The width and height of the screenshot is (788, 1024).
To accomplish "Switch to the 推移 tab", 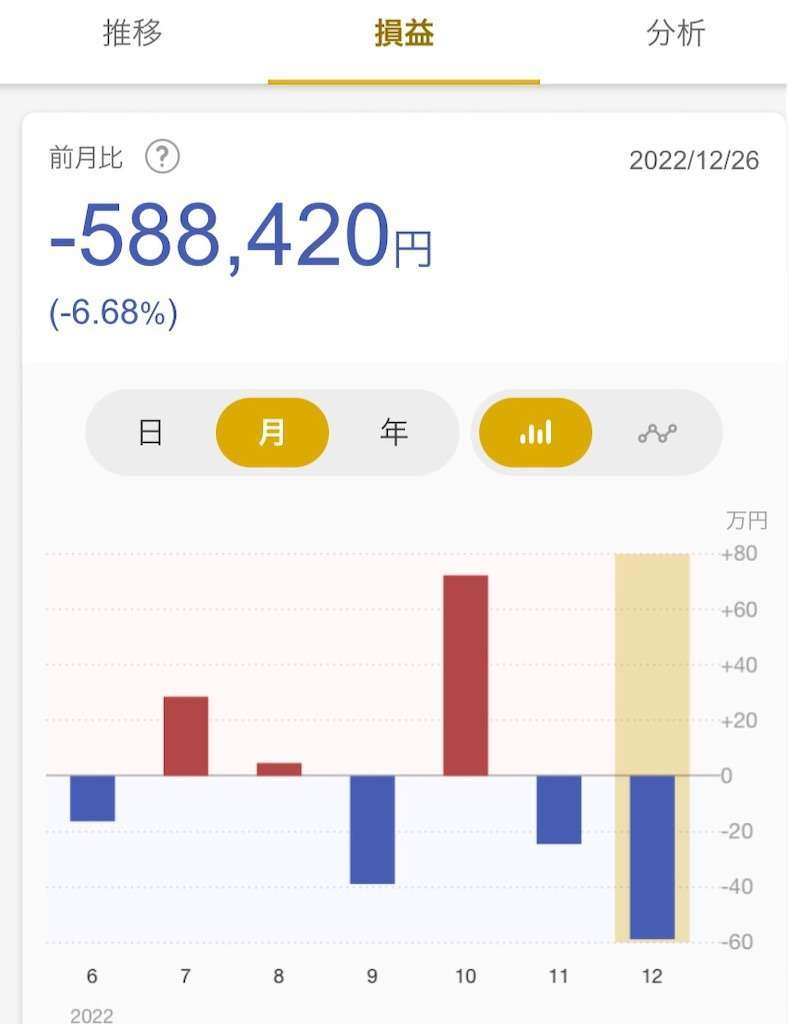I will click(x=132, y=34).
